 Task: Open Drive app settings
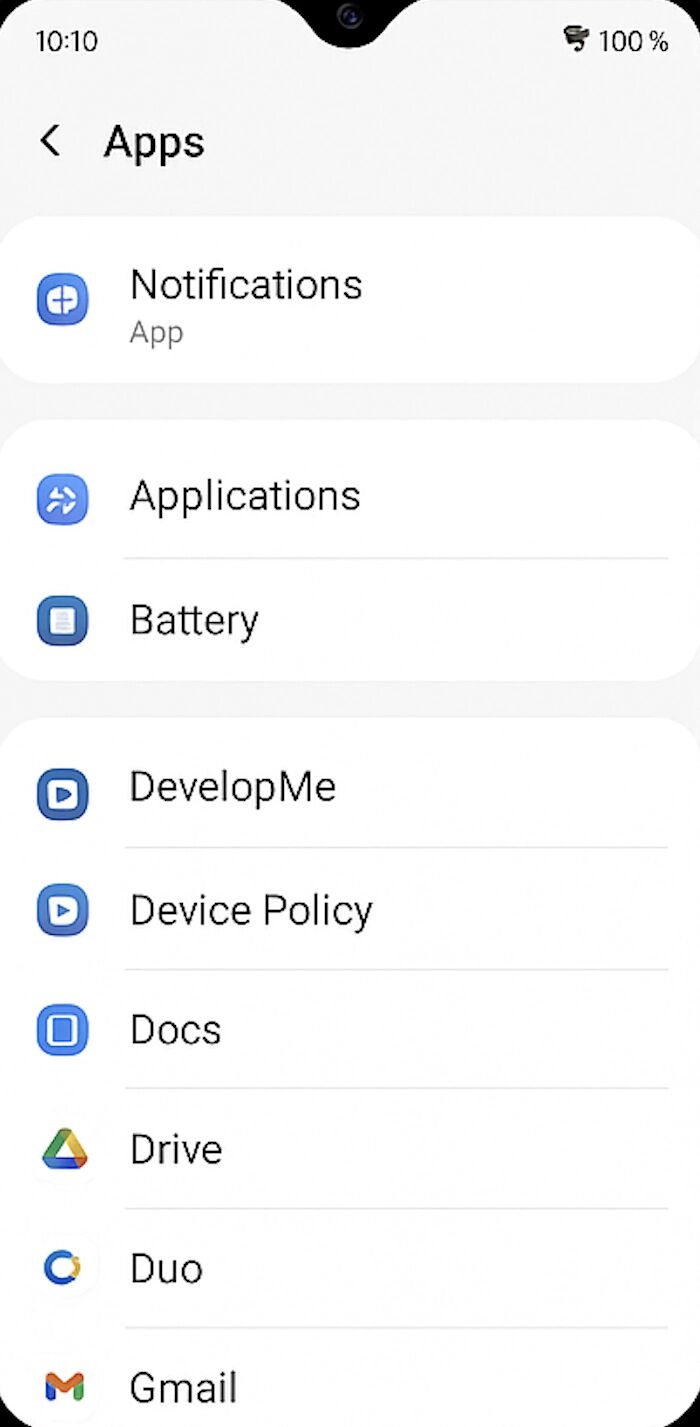tap(350, 1150)
